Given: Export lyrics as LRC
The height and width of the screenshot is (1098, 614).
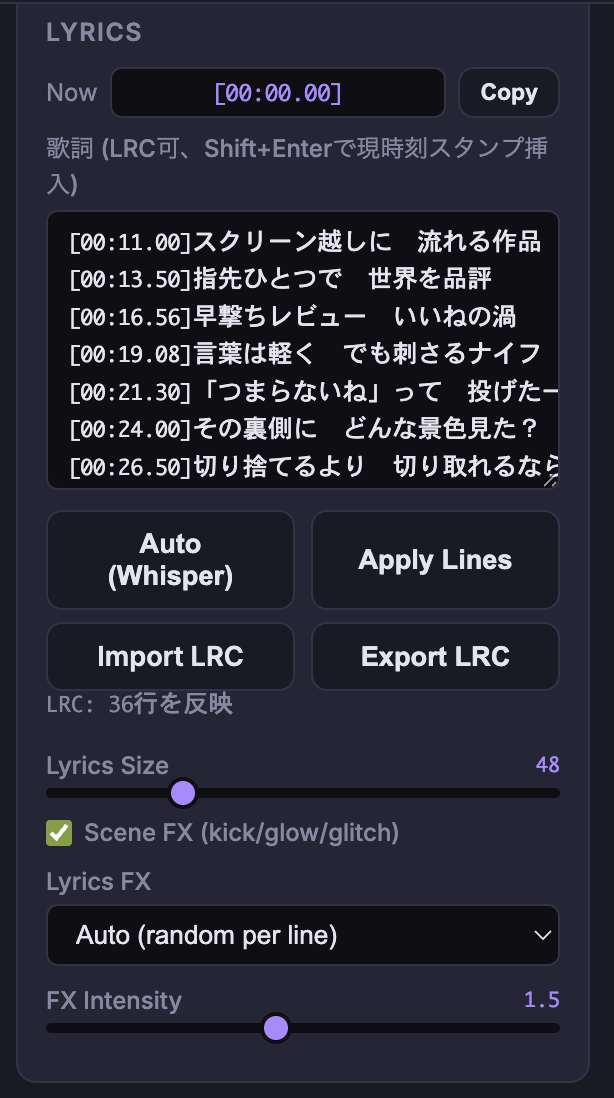Looking at the screenshot, I should tap(435, 656).
